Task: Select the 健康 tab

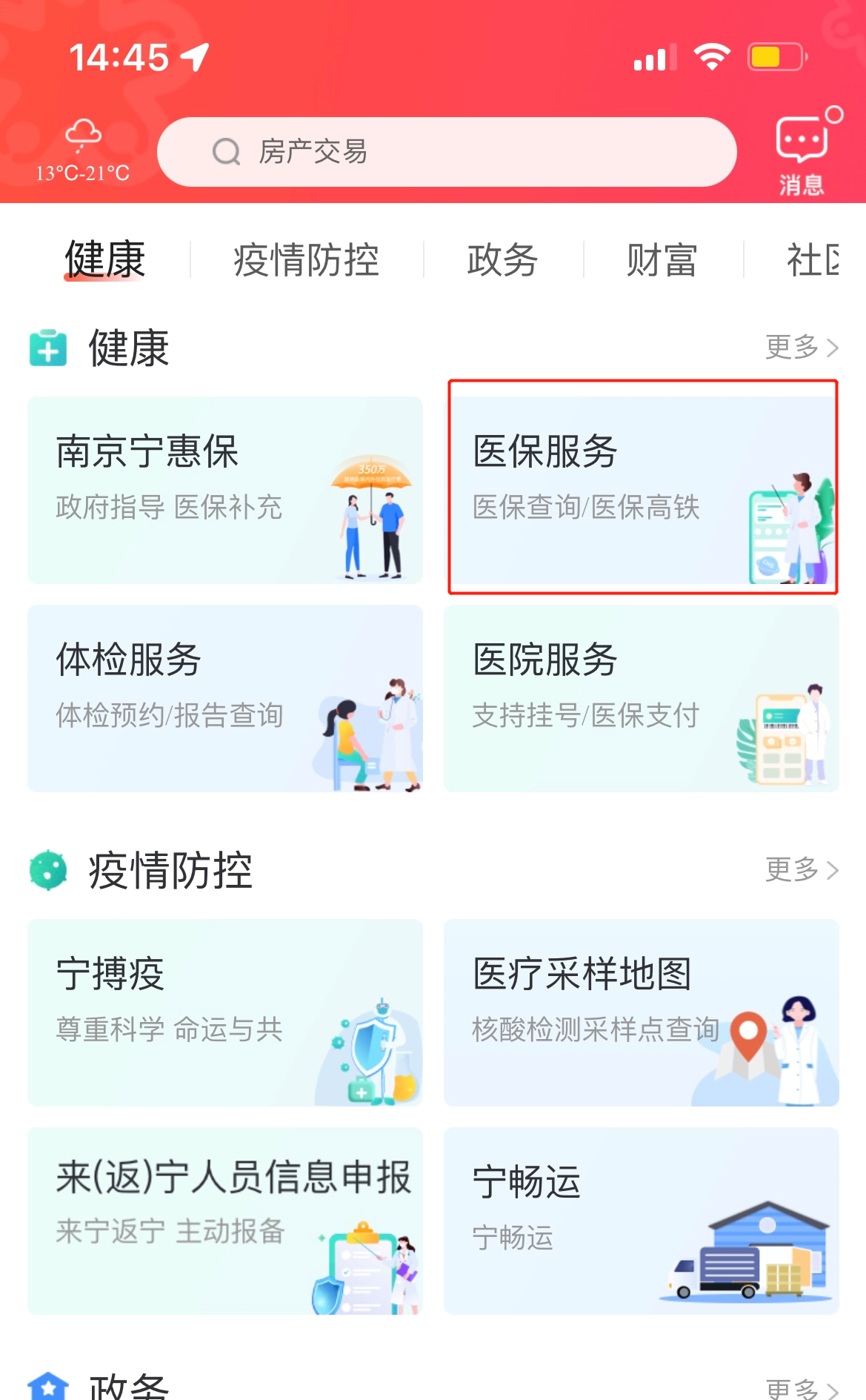Action: [104, 260]
